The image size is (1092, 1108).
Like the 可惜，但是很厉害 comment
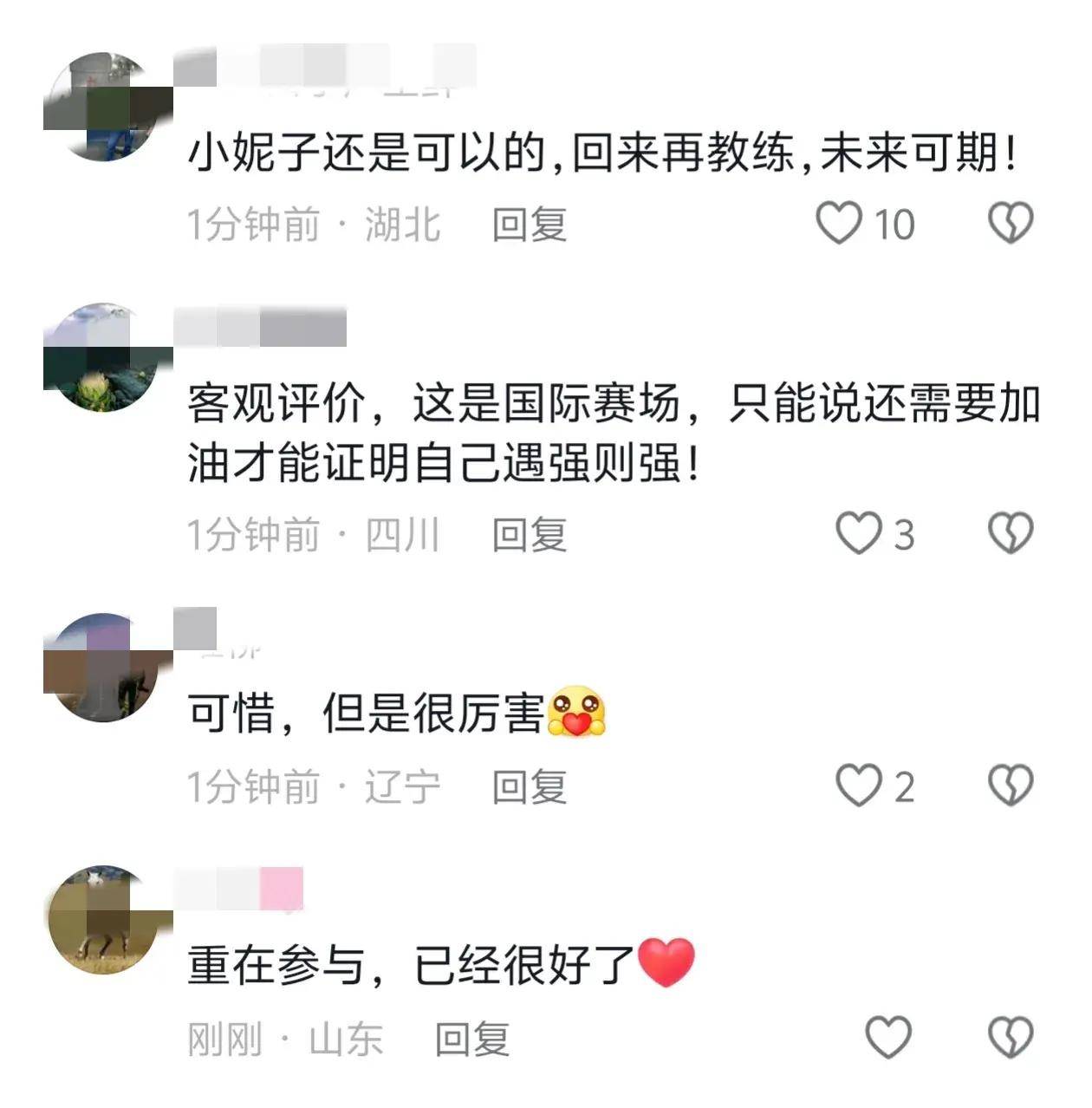point(858,785)
